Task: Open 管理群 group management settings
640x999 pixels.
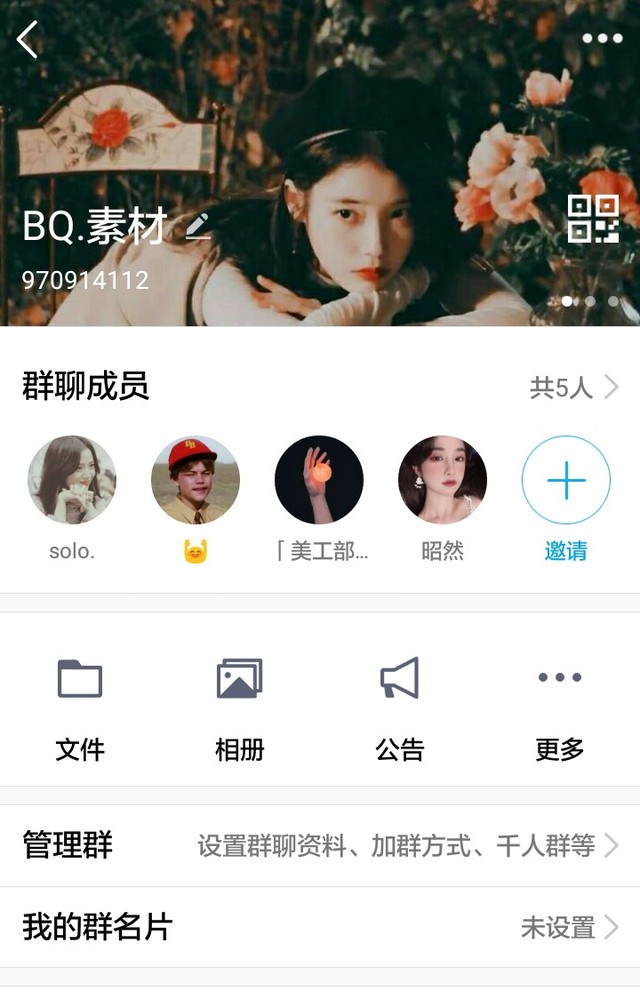Action: [x=320, y=845]
